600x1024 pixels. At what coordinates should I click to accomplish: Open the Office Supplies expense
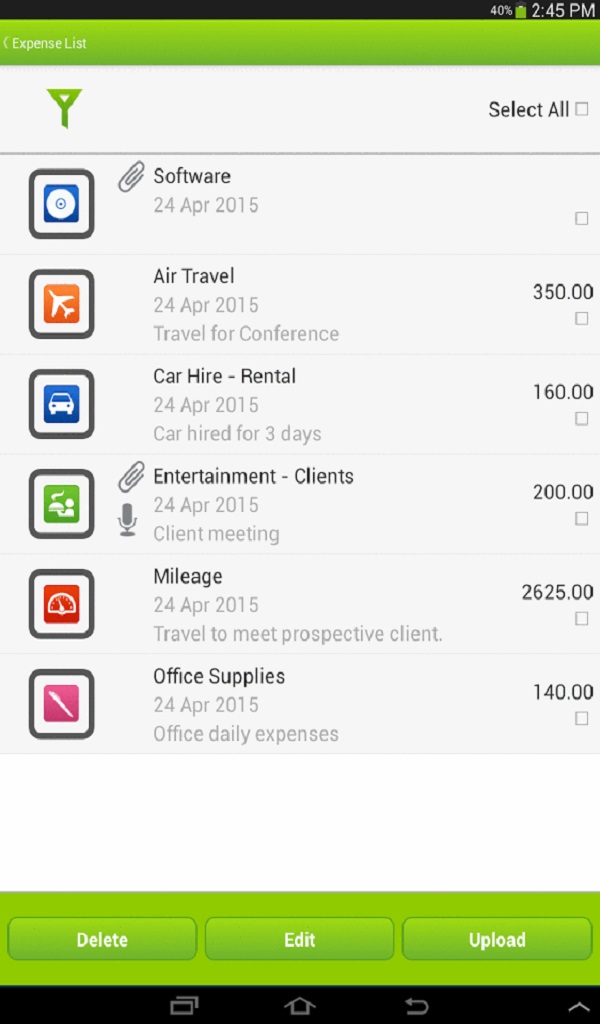(300, 705)
